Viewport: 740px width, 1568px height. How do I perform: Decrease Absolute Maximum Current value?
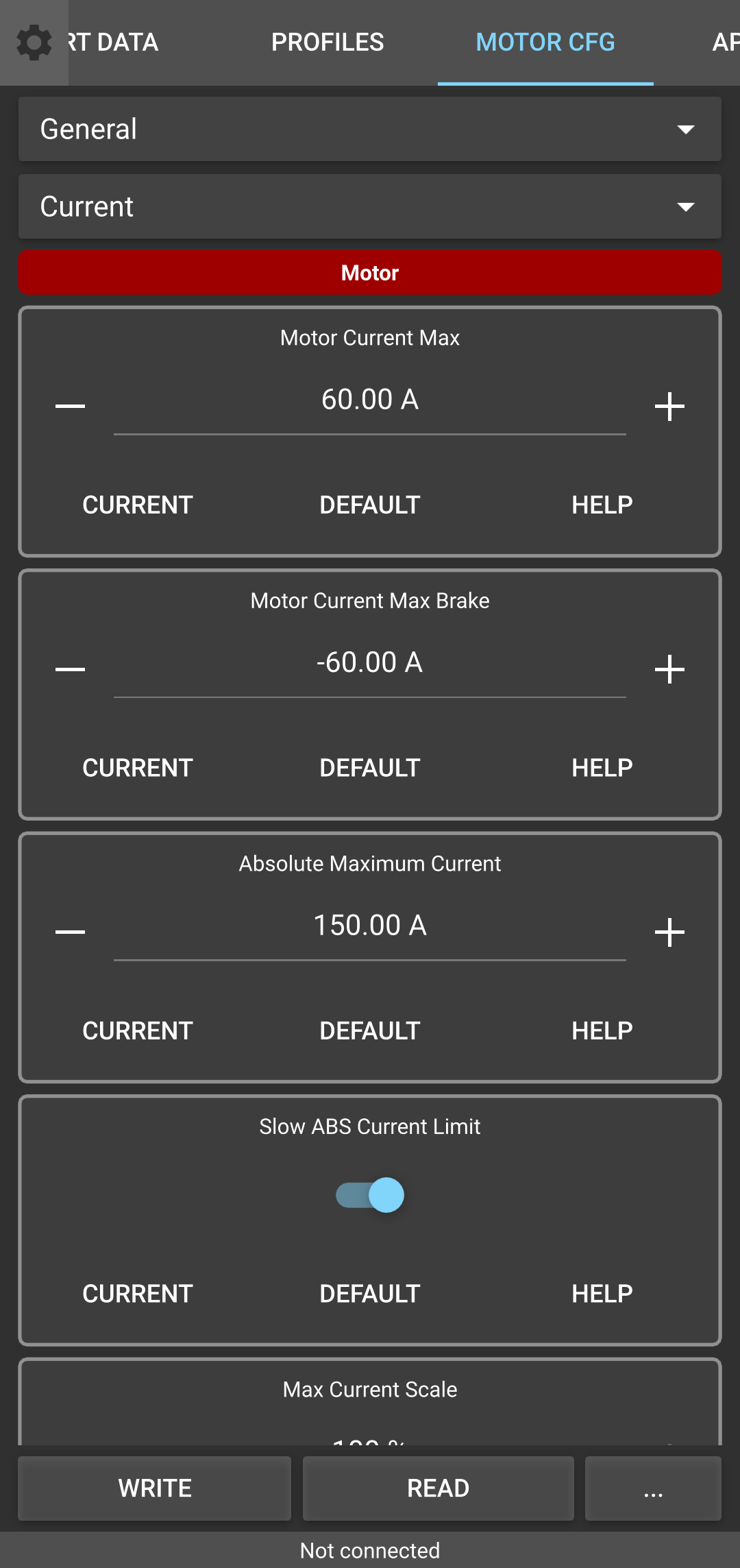tap(70, 932)
